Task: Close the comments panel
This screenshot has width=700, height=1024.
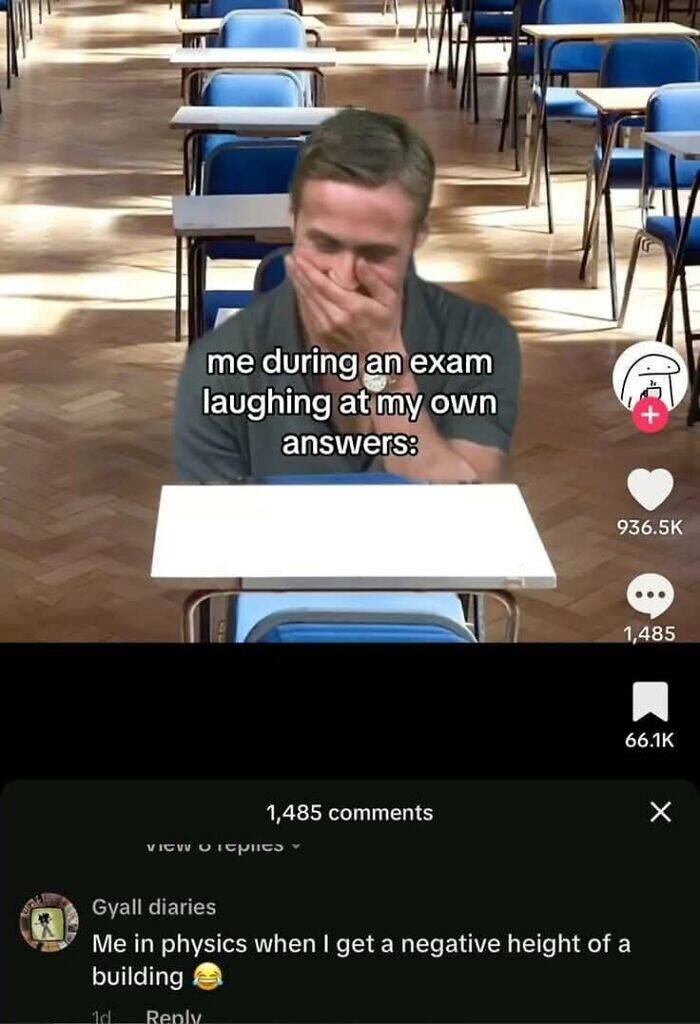Action: [660, 812]
